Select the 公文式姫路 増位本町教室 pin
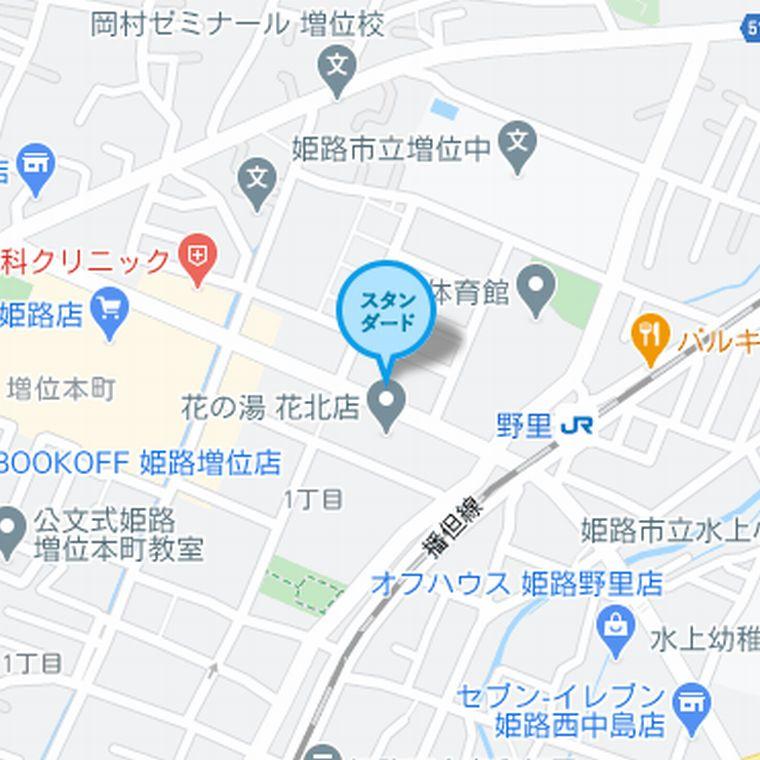760x760 pixels. (12, 531)
